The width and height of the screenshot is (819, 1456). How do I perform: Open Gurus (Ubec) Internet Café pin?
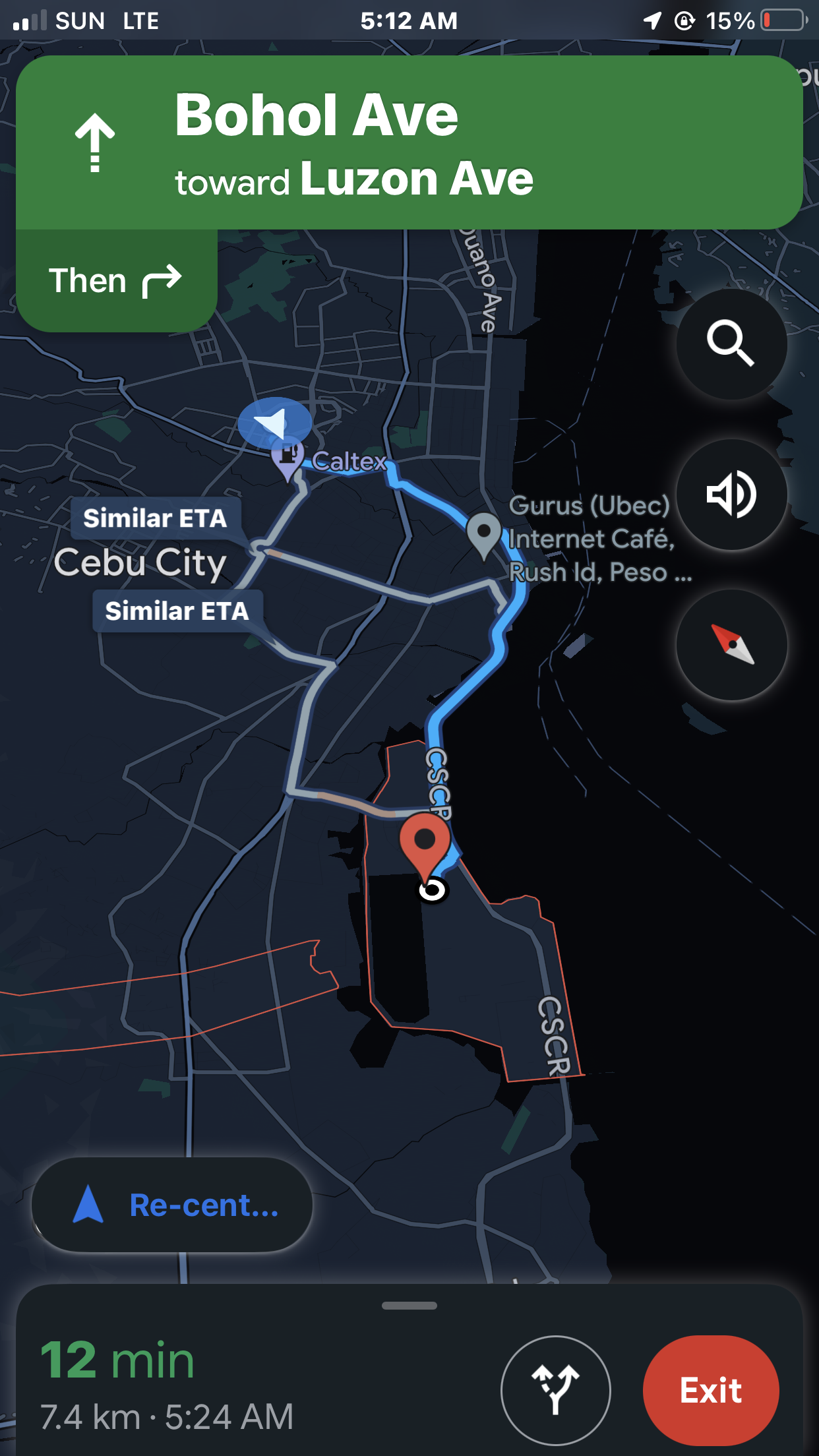tap(484, 533)
